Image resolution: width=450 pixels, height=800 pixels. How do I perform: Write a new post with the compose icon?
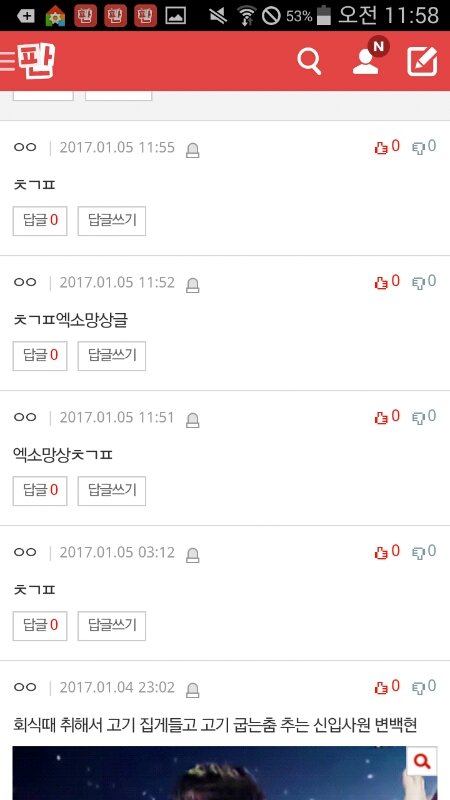(x=422, y=61)
